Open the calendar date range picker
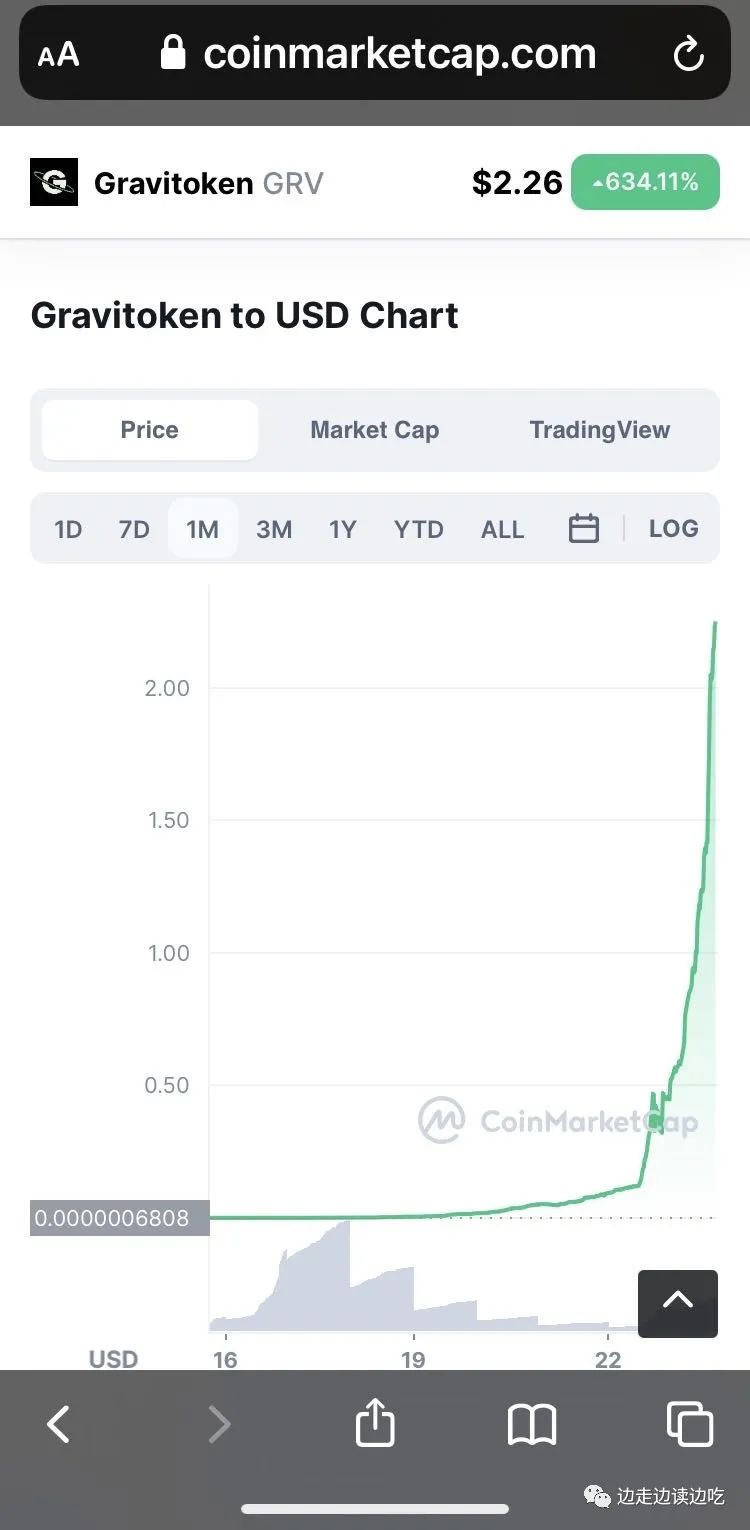The width and height of the screenshot is (750, 1530). click(x=584, y=528)
